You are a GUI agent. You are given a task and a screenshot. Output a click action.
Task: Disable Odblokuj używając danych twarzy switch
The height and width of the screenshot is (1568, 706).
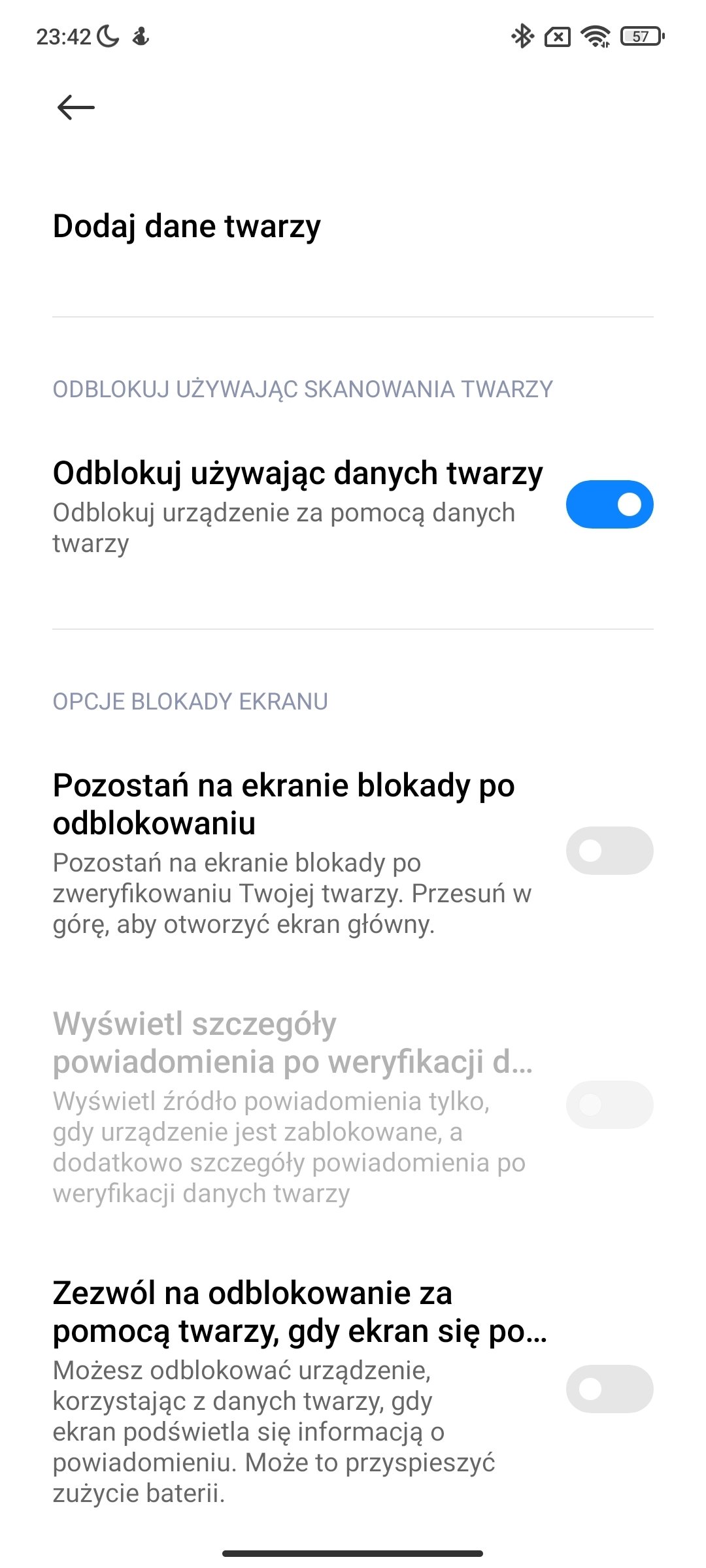click(x=609, y=504)
